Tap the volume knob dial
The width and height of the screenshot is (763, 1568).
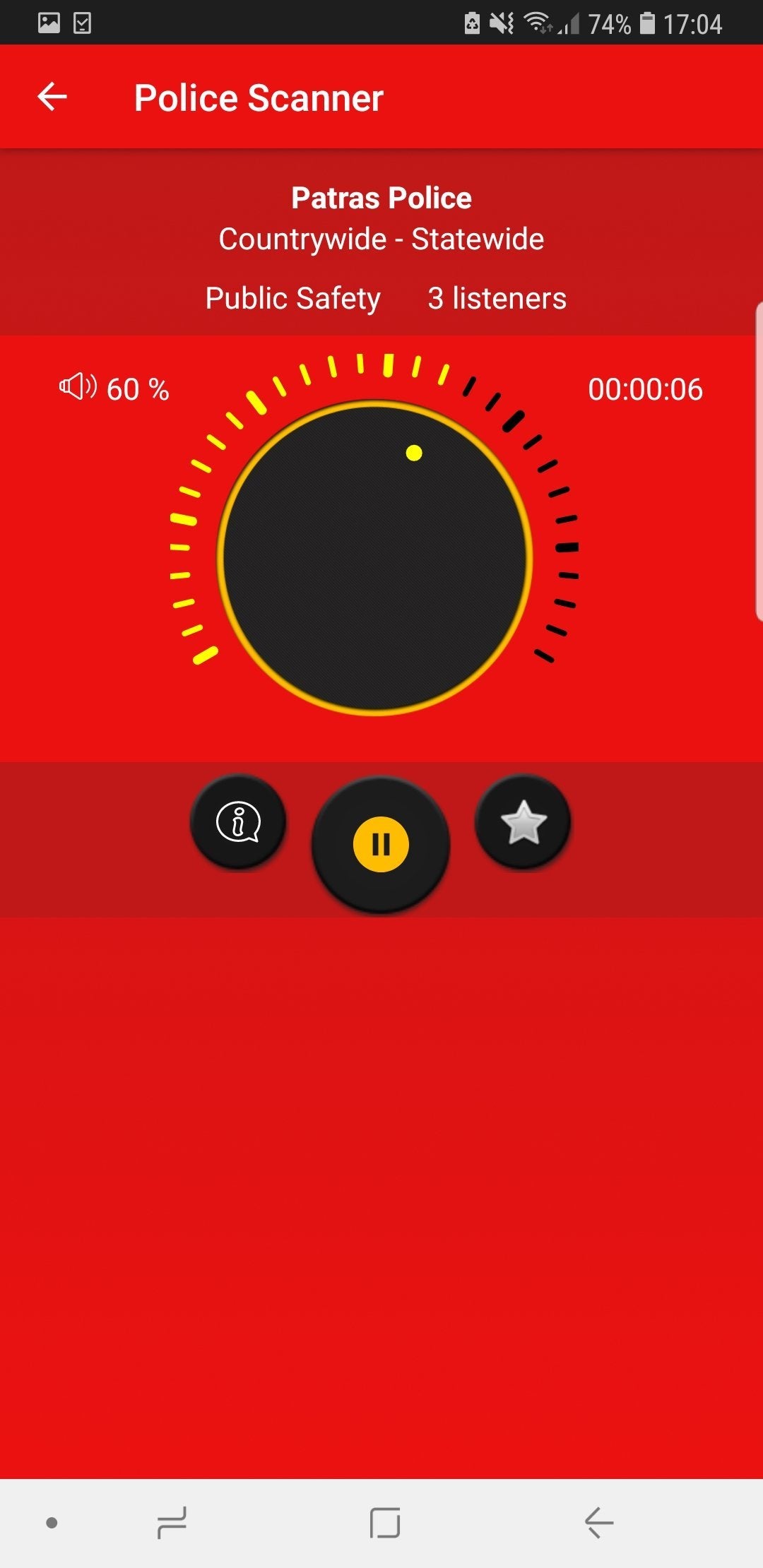[374, 558]
